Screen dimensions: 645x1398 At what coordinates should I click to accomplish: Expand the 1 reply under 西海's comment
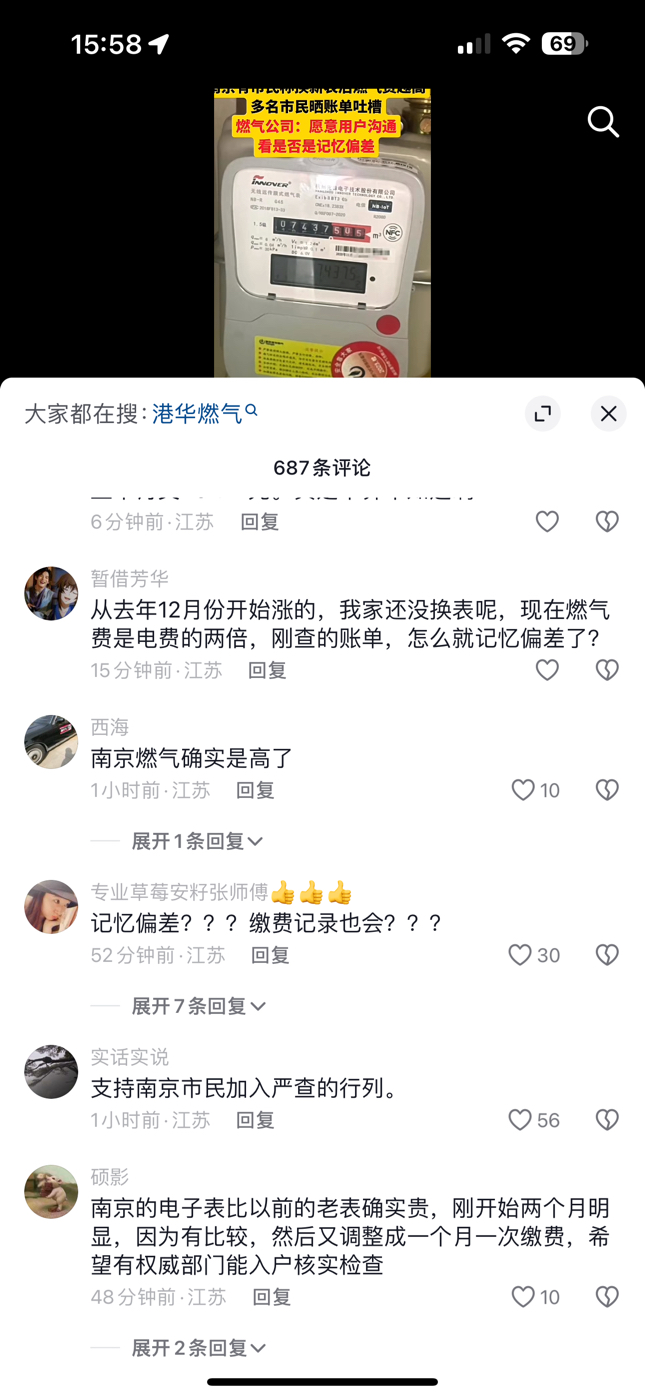tap(197, 841)
